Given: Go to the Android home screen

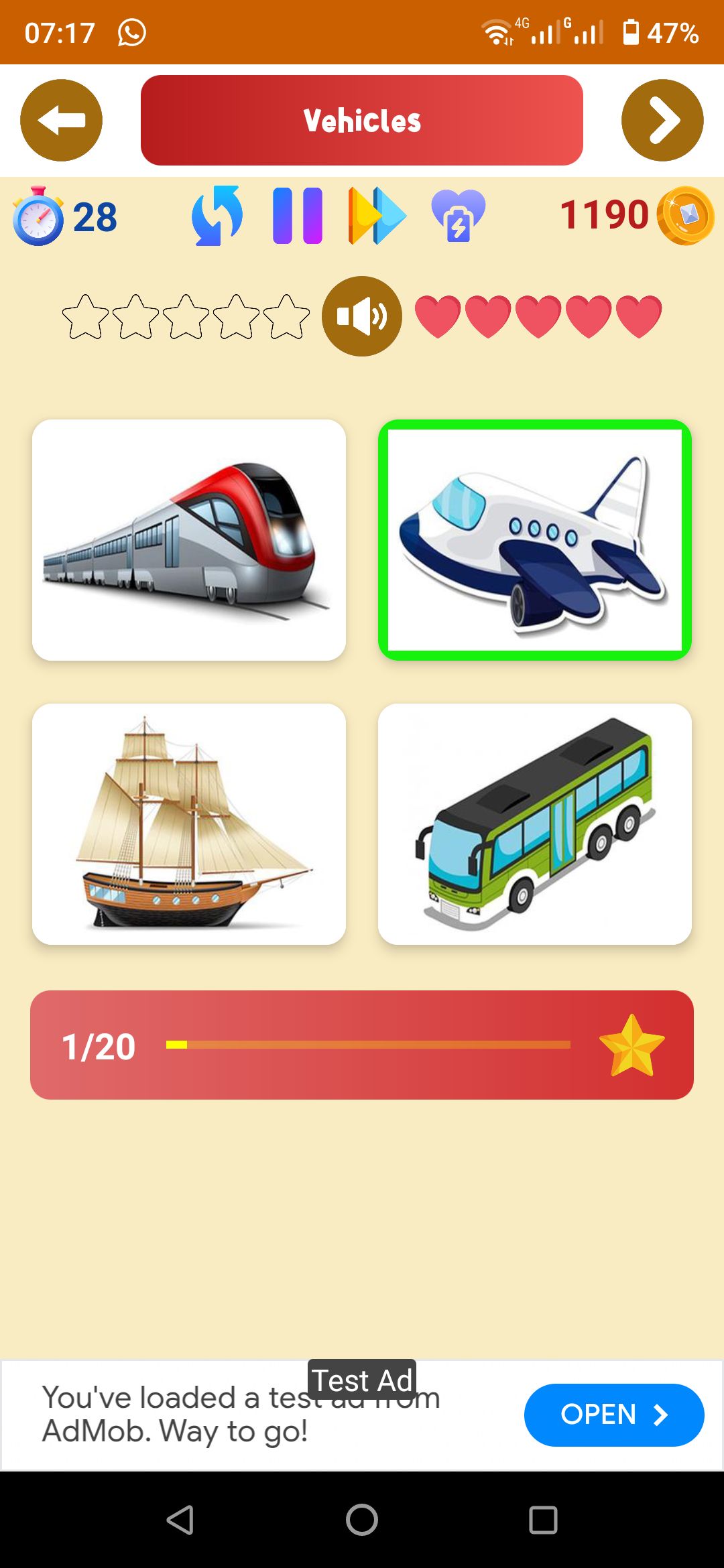Looking at the screenshot, I should point(362,1520).
